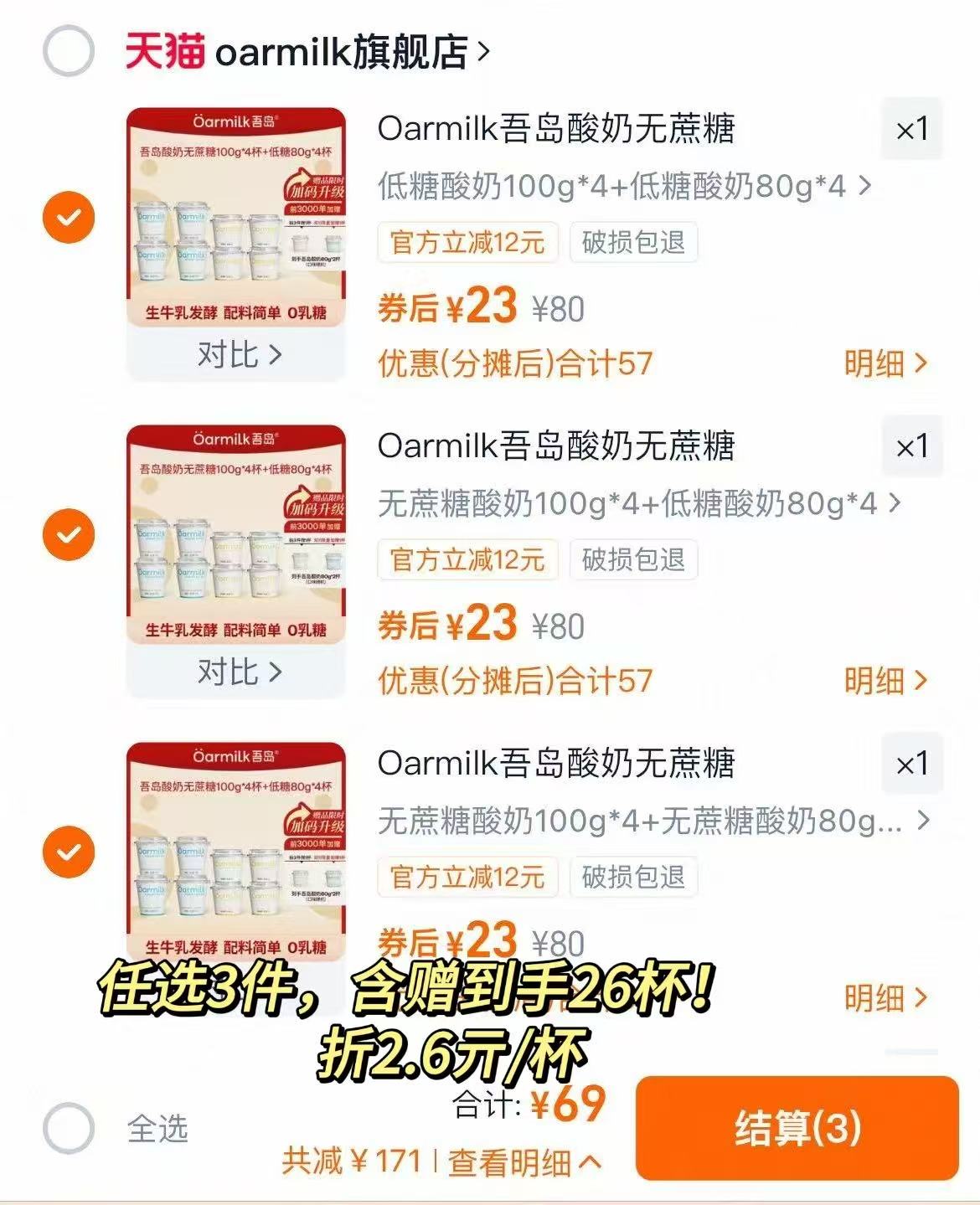Open the second item's SKU selector arrow

(x=896, y=502)
